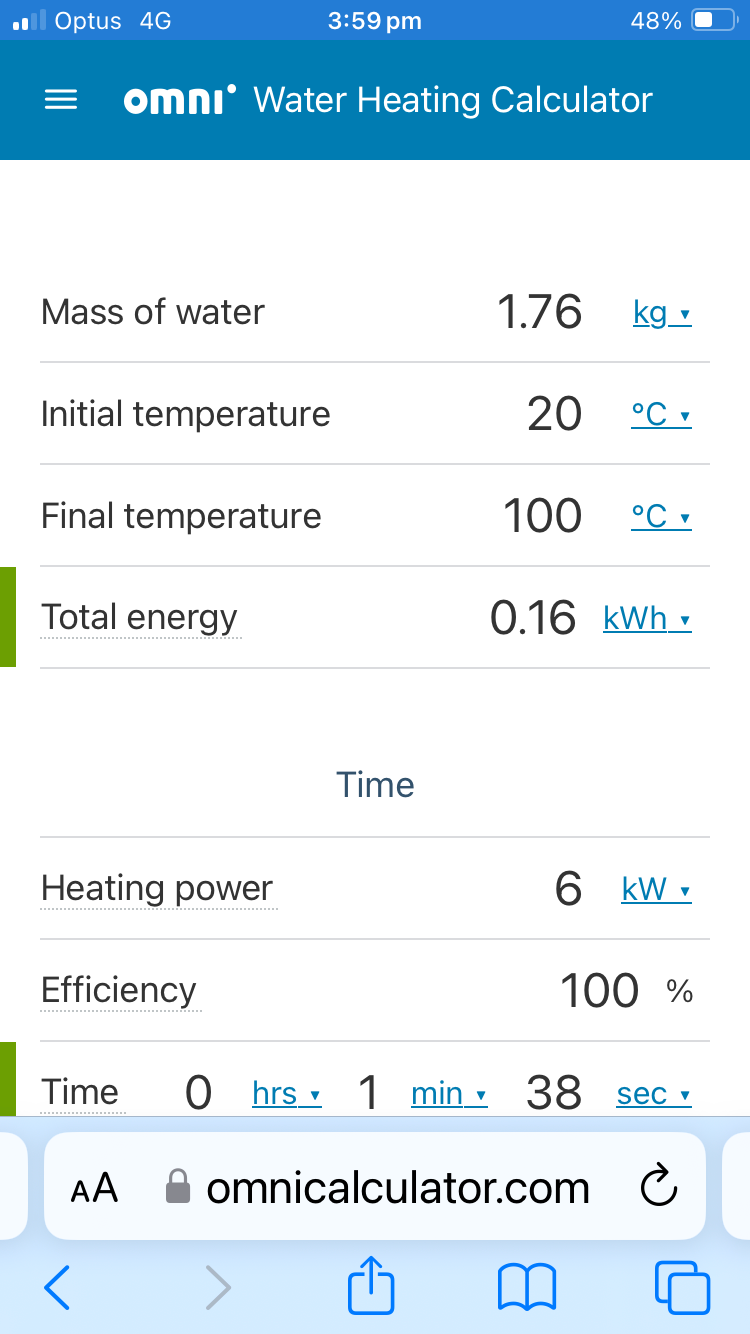Select the kWh unit dropdown for total energy

(x=647, y=619)
